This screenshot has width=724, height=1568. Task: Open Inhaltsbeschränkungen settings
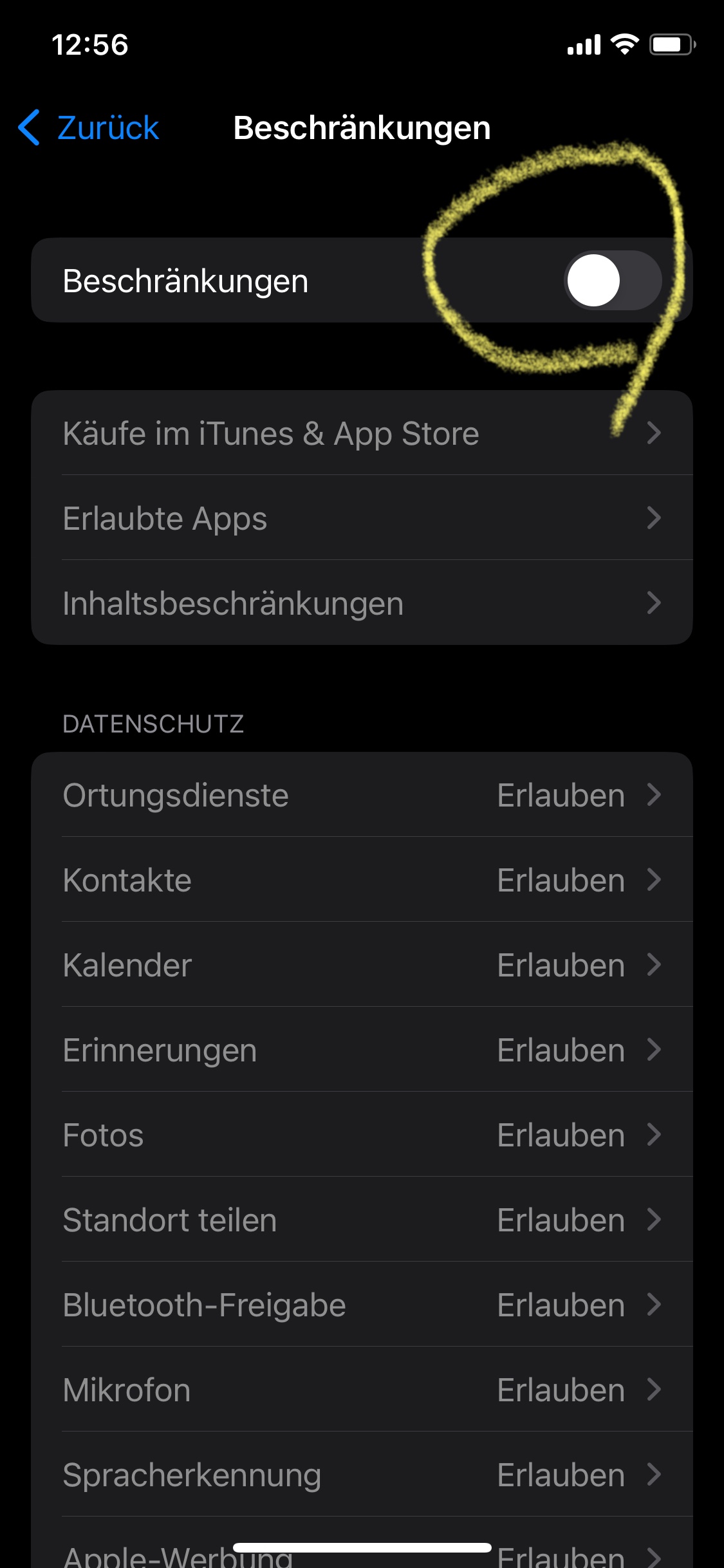[x=362, y=603]
